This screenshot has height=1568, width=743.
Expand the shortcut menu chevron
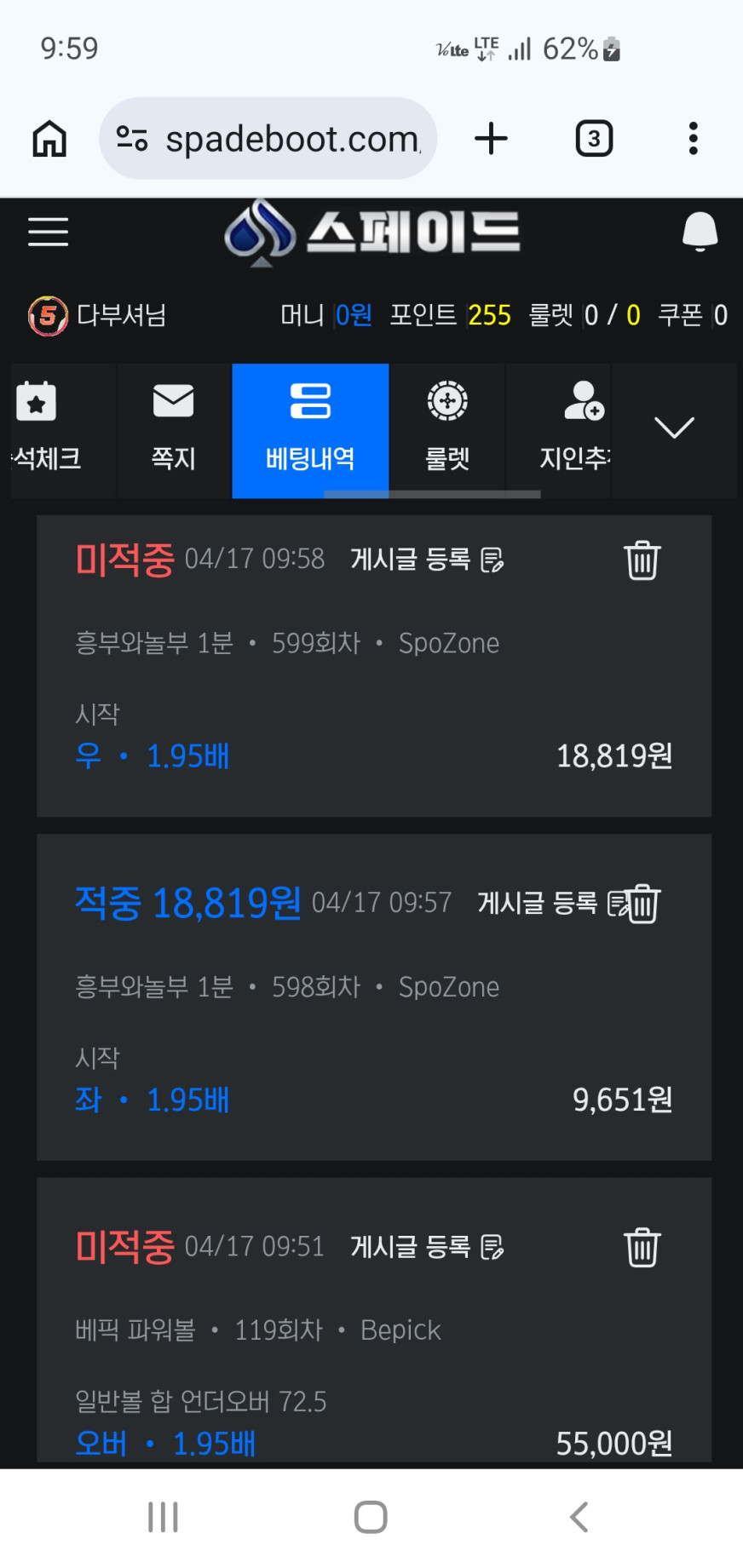pyautogui.click(x=674, y=428)
